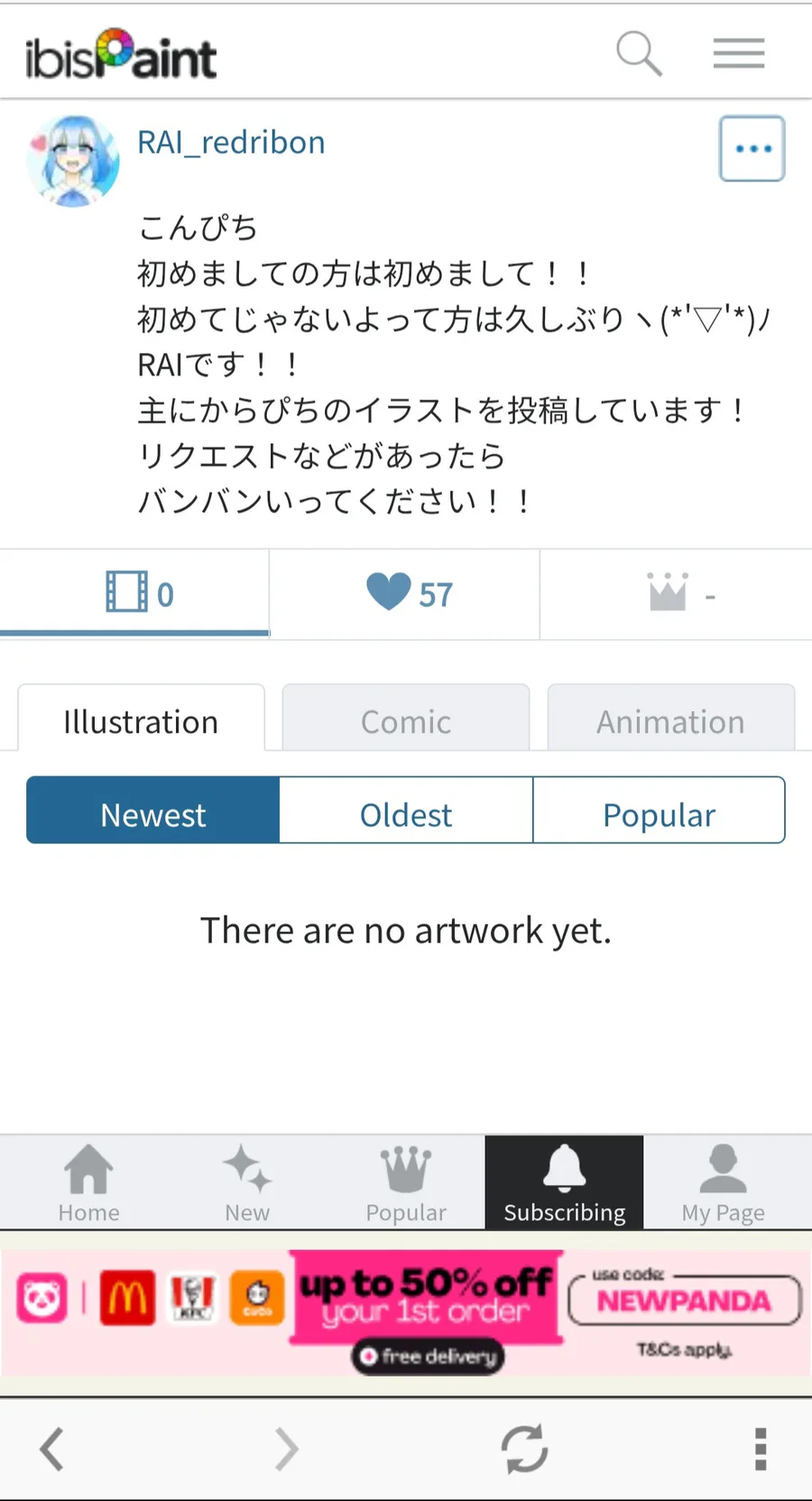
Task: Open the Subscribing tab
Action: [564, 1182]
